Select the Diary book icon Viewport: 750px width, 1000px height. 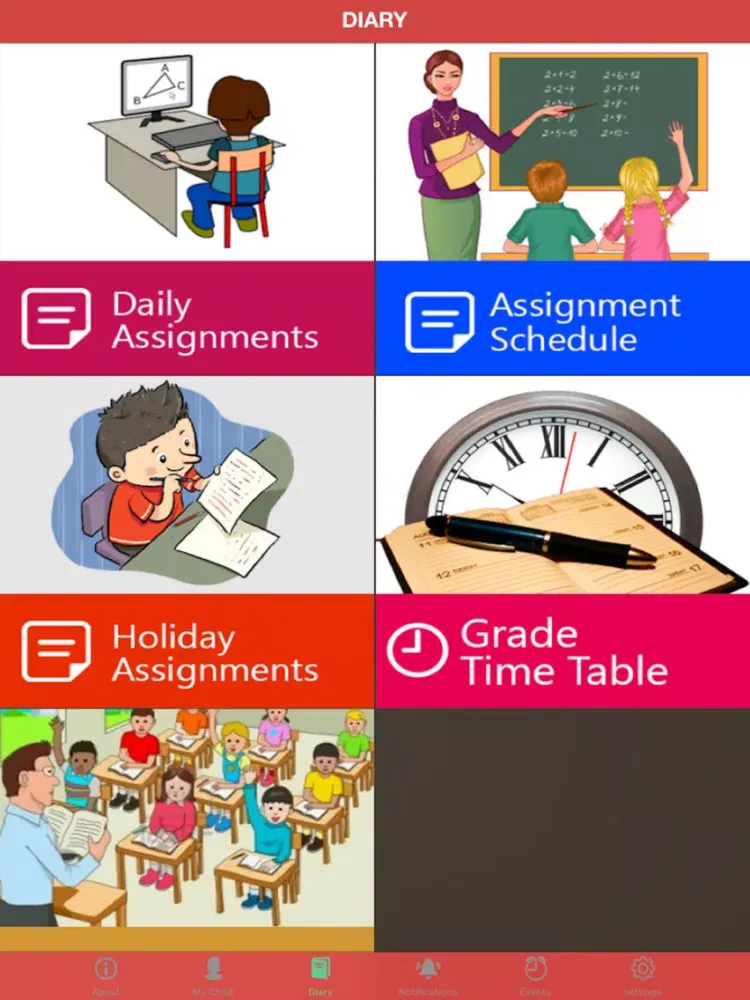(320, 968)
